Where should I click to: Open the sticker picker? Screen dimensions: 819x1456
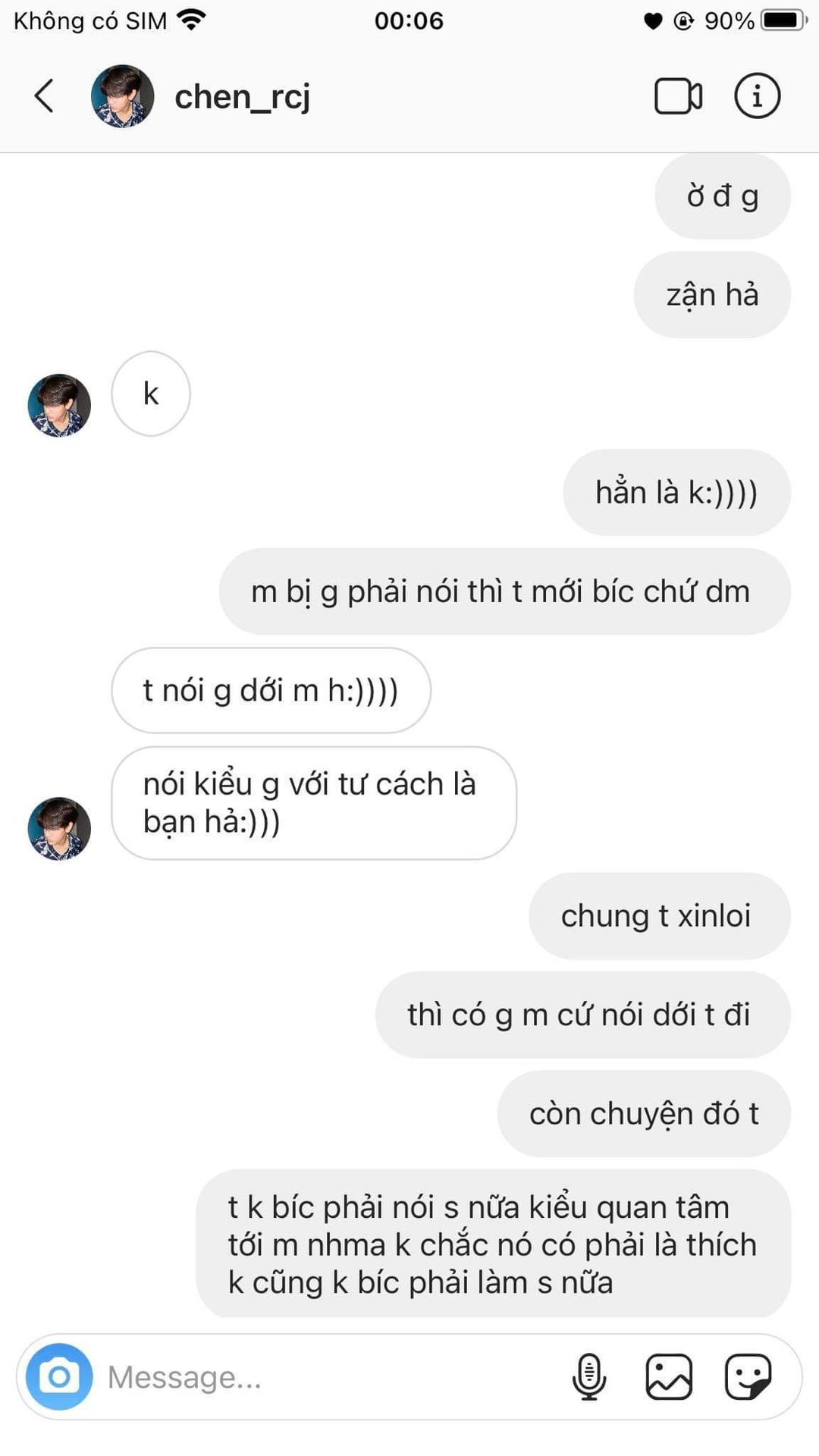click(748, 1376)
